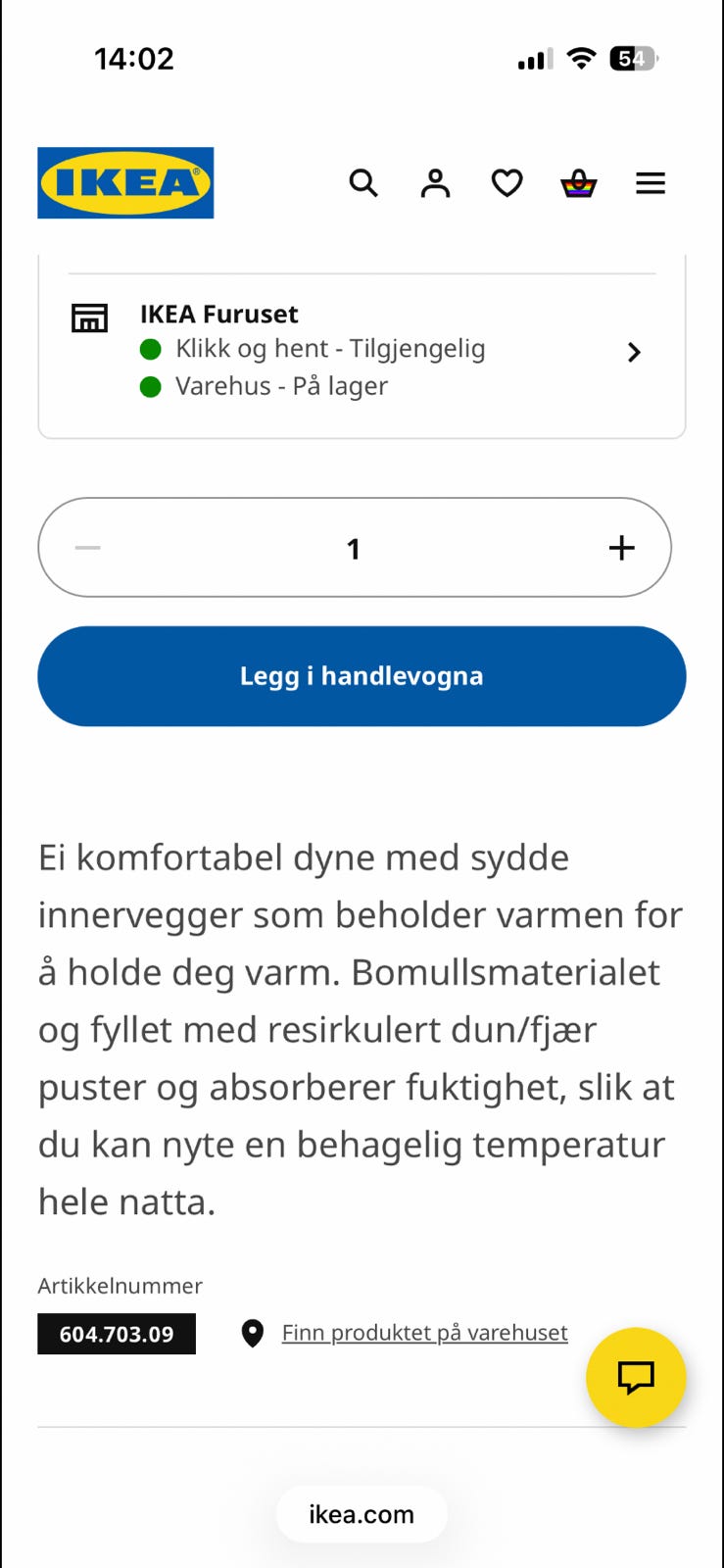
Task: Decrease quantity with the minus stepper
Action: click(x=87, y=547)
